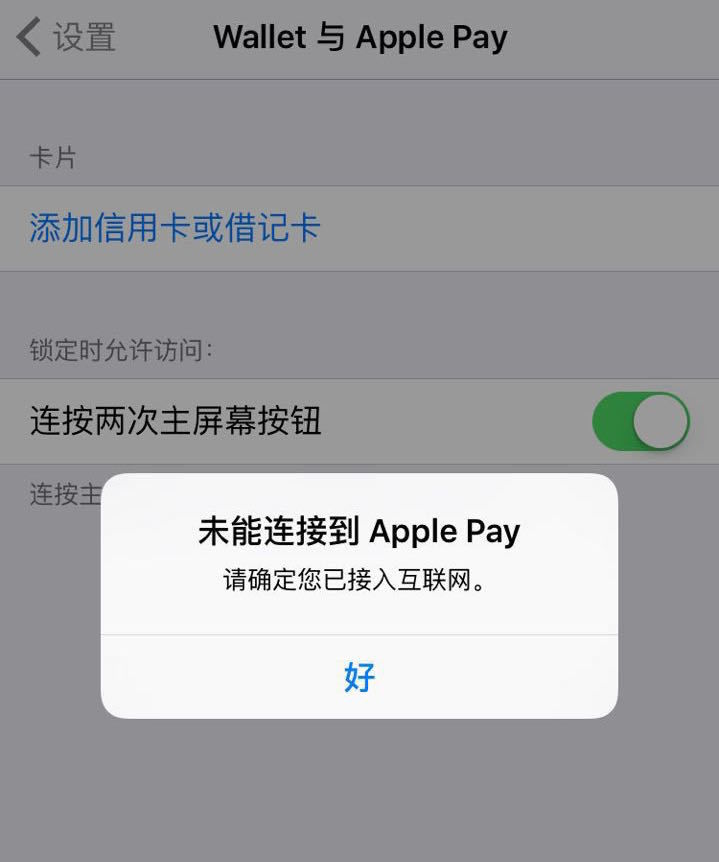Dismiss the alert by tapping 好
Image resolution: width=719 pixels, height=862 pixels.
click(x=359, y=677)
